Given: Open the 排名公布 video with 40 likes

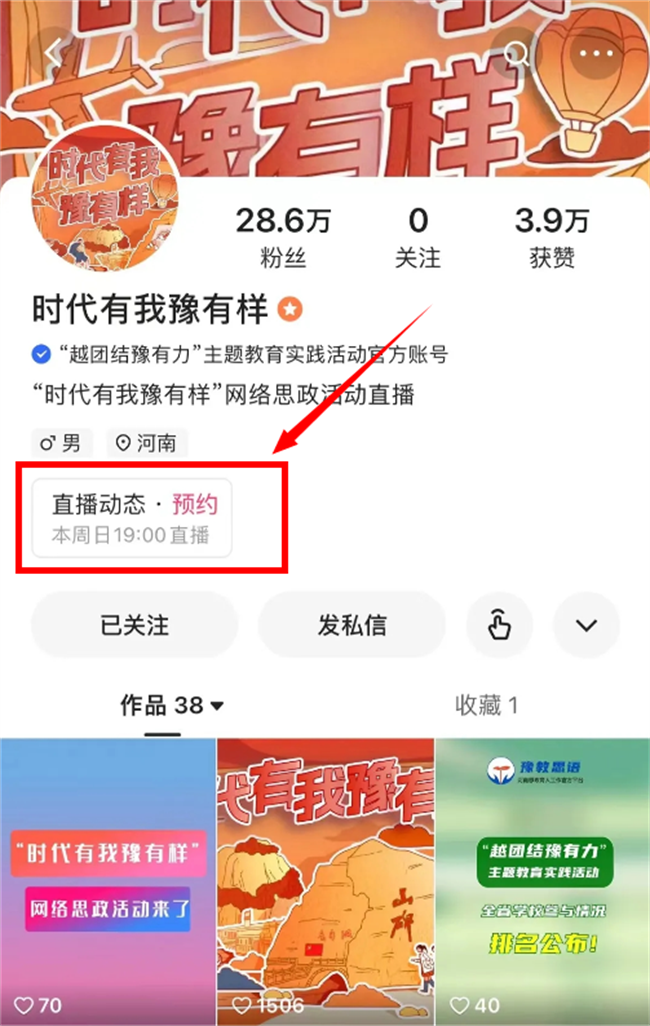Looking at the screenshot, I should click(x=542, y=880).
